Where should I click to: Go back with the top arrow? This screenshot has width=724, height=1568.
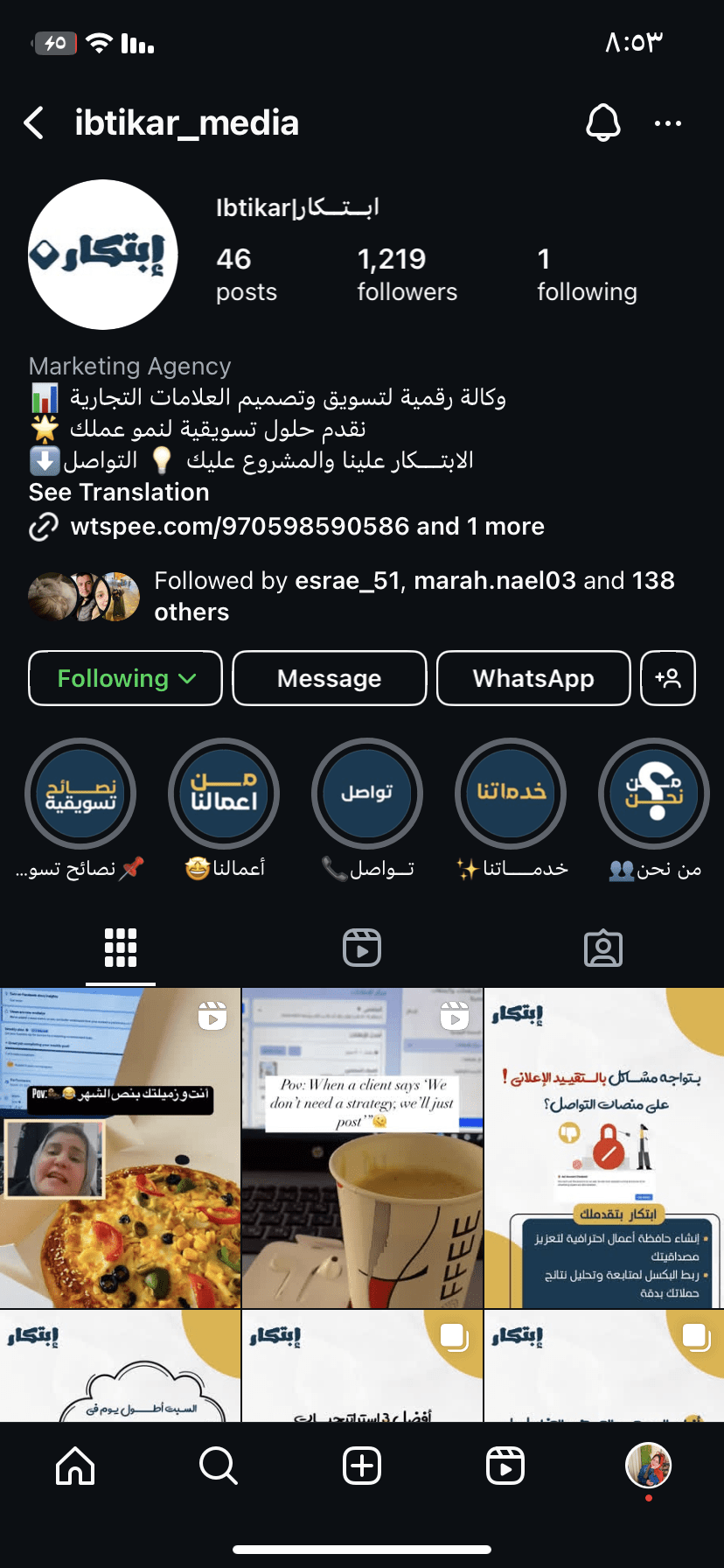(34, 123)
